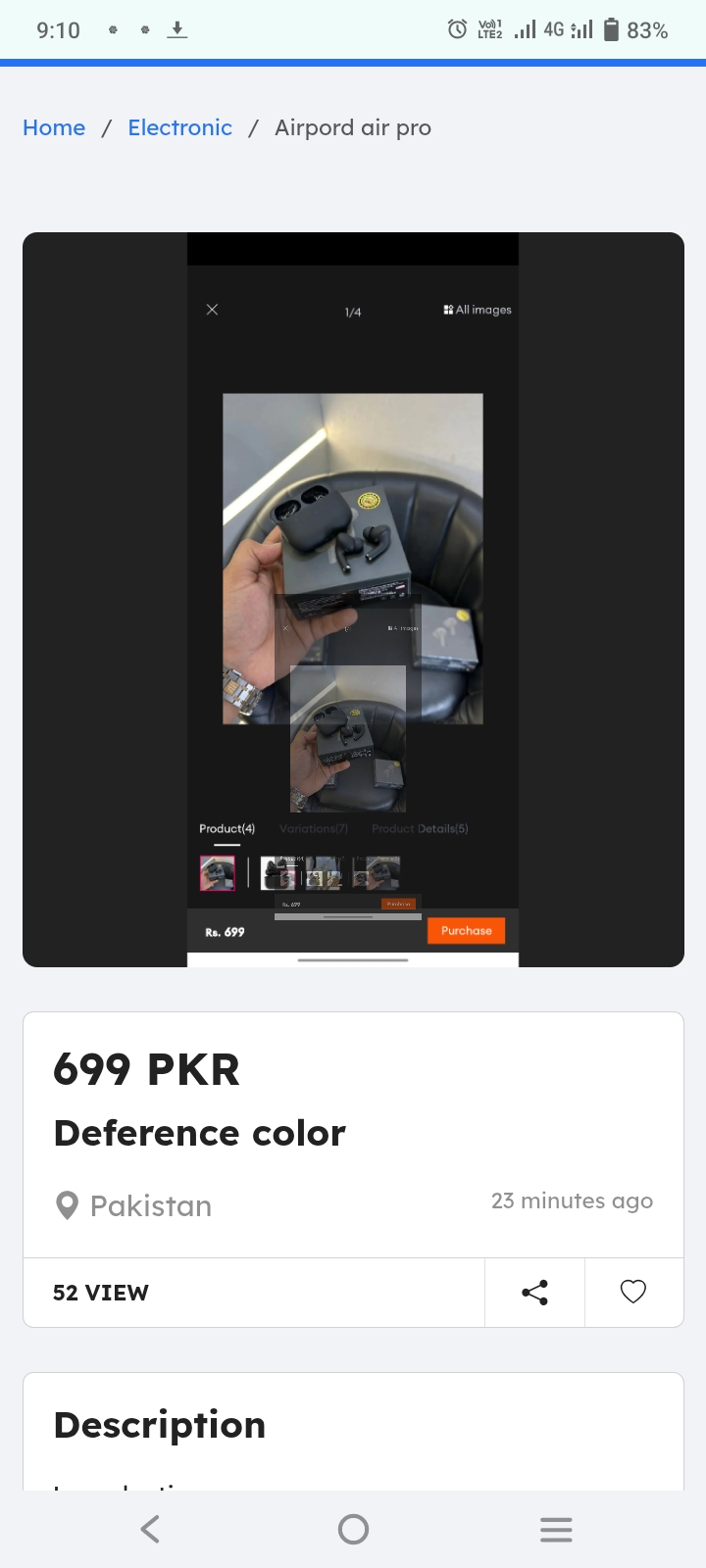The width and height of the screenshot is (706, 1568).
Task: Go back using system navigation bar
Action: [150, 1529]
